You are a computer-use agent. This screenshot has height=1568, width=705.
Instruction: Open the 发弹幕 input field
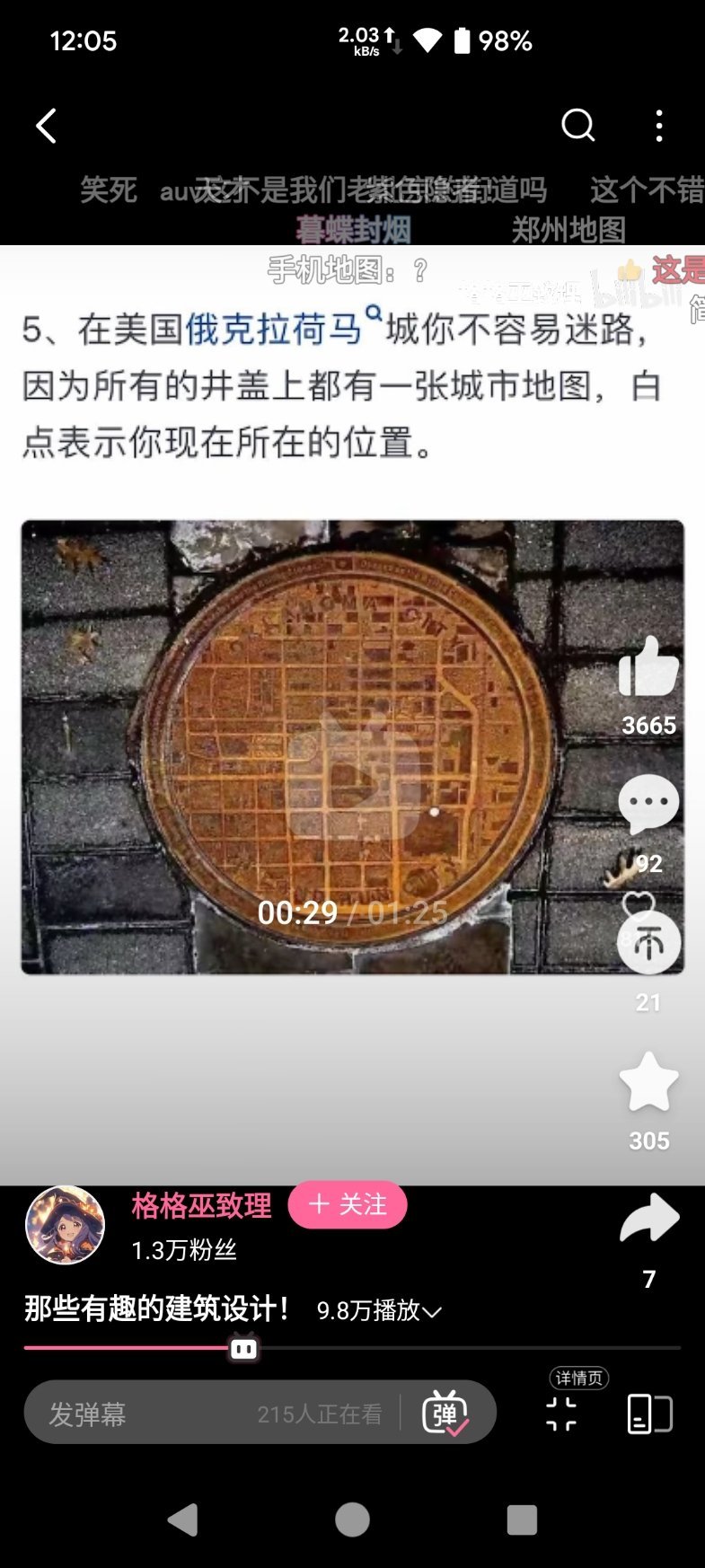click(x=211, y=1414)
